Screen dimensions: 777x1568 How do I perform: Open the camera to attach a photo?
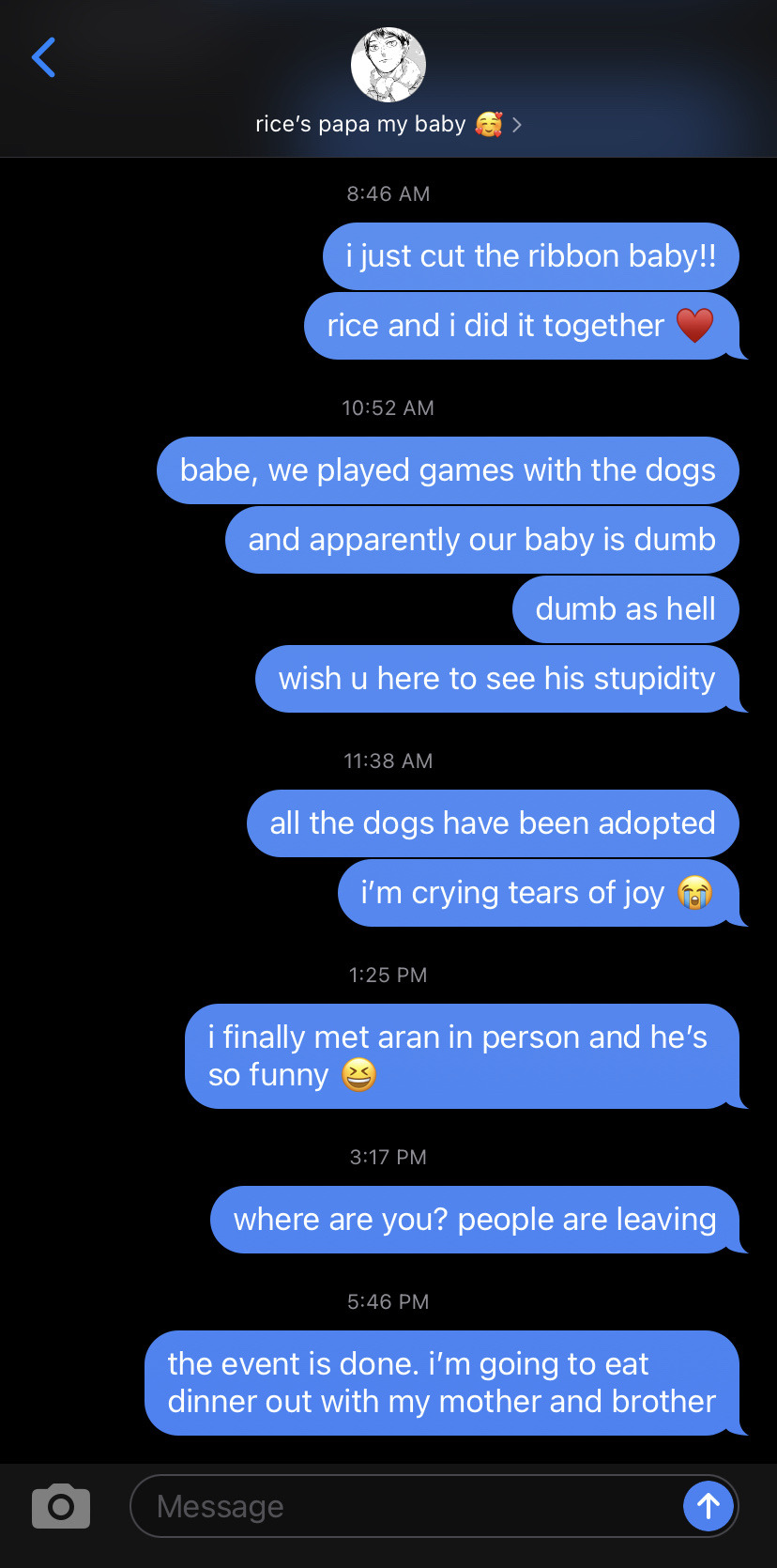61,1506
